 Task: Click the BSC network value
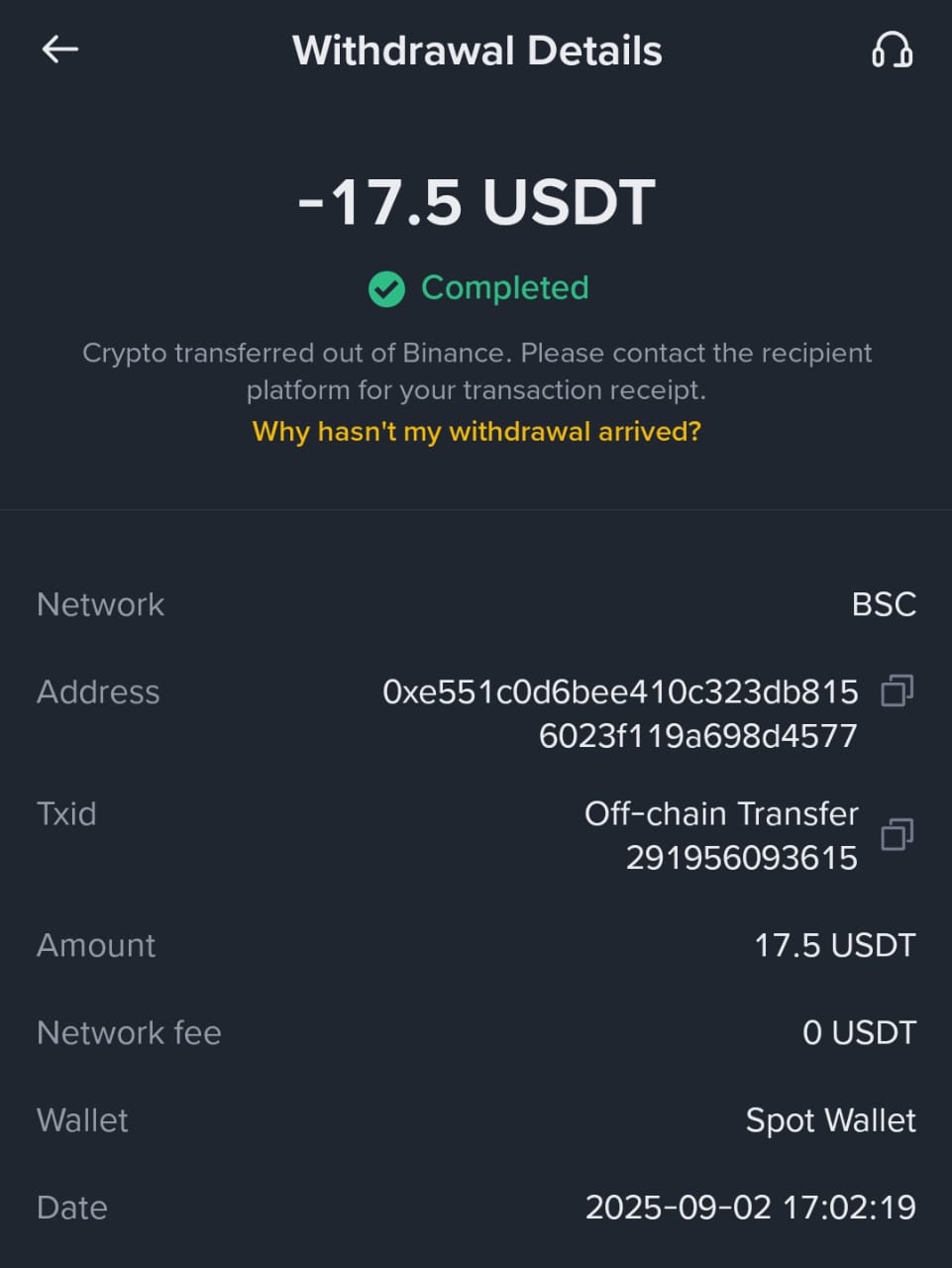pyautogui.click(x=883, y=604)
